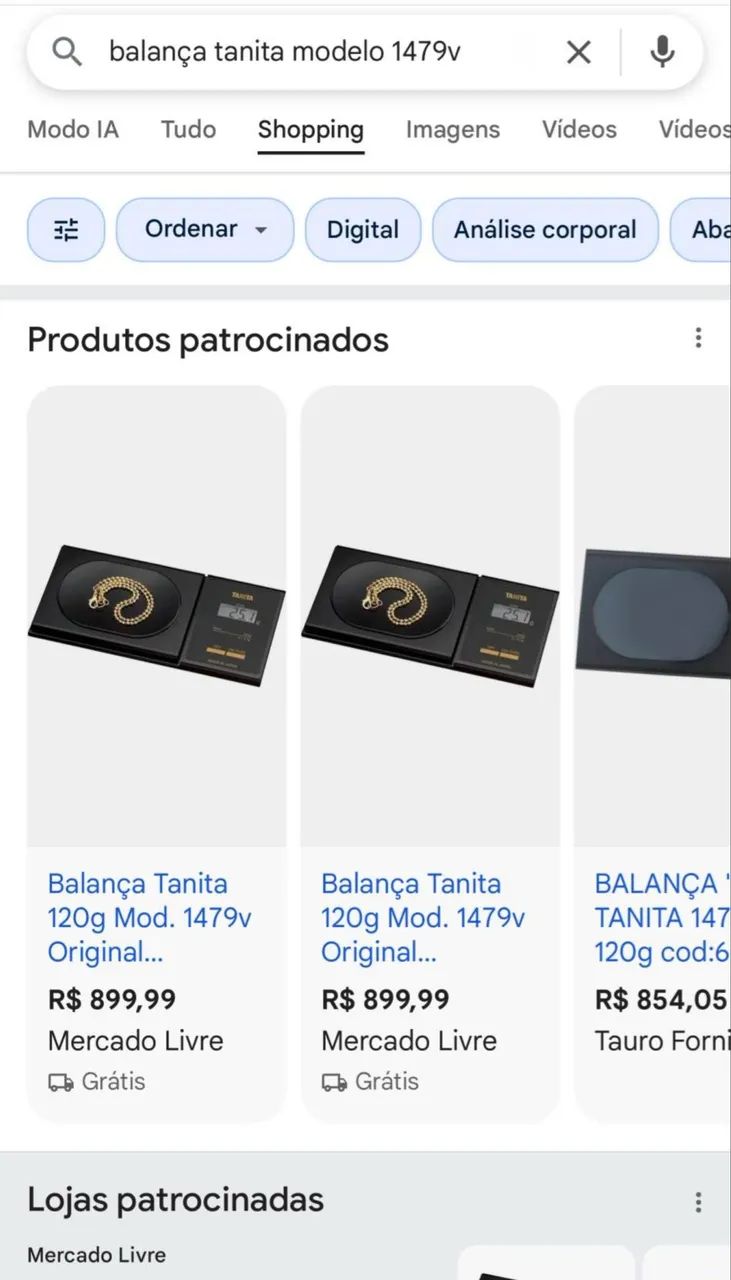Click the truck icon on the second product
This screenshot has width=731, height=1280.
coord(332,1081)
